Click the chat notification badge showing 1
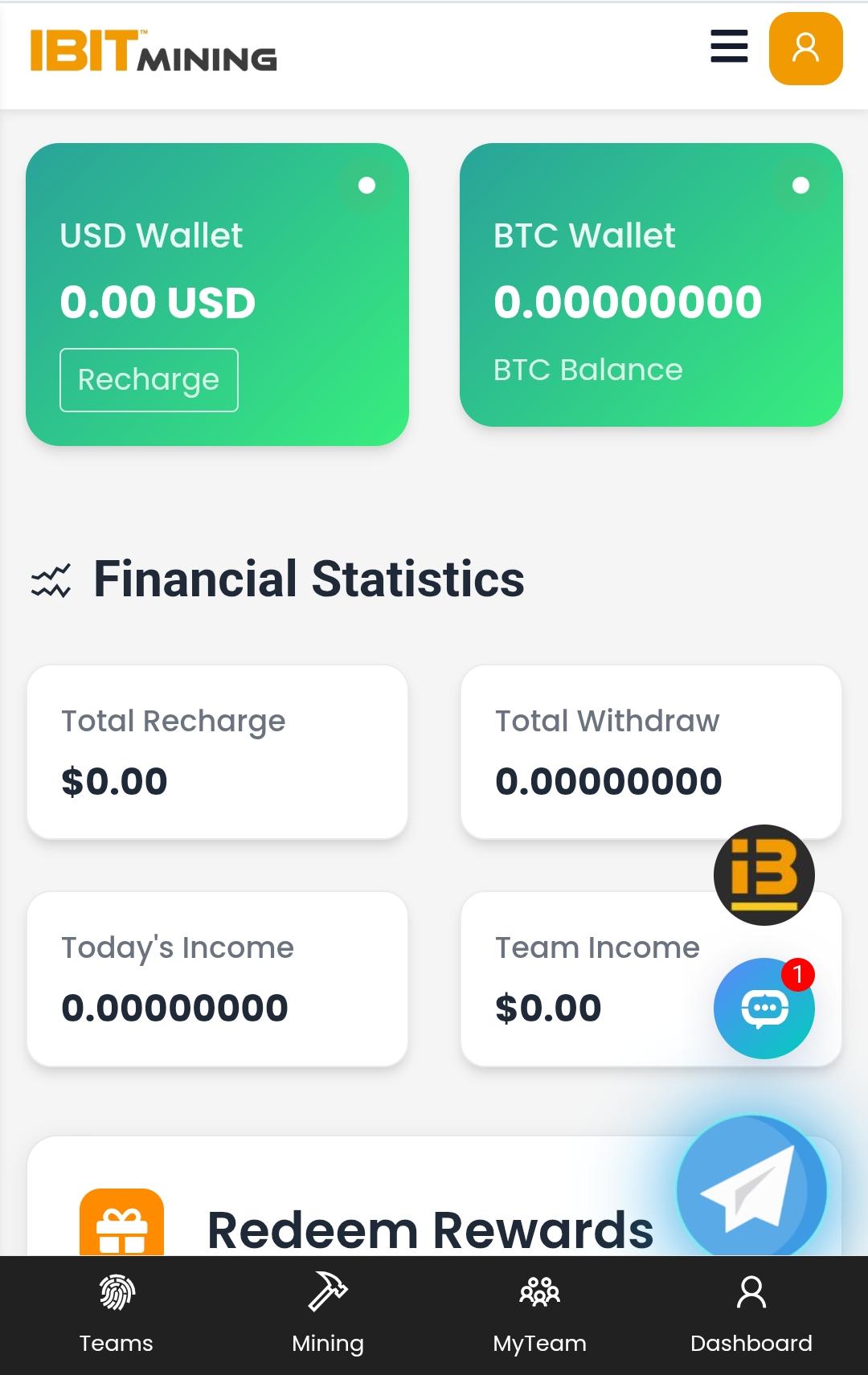Screen dimensions: 868x1375 tap(798, 976)
